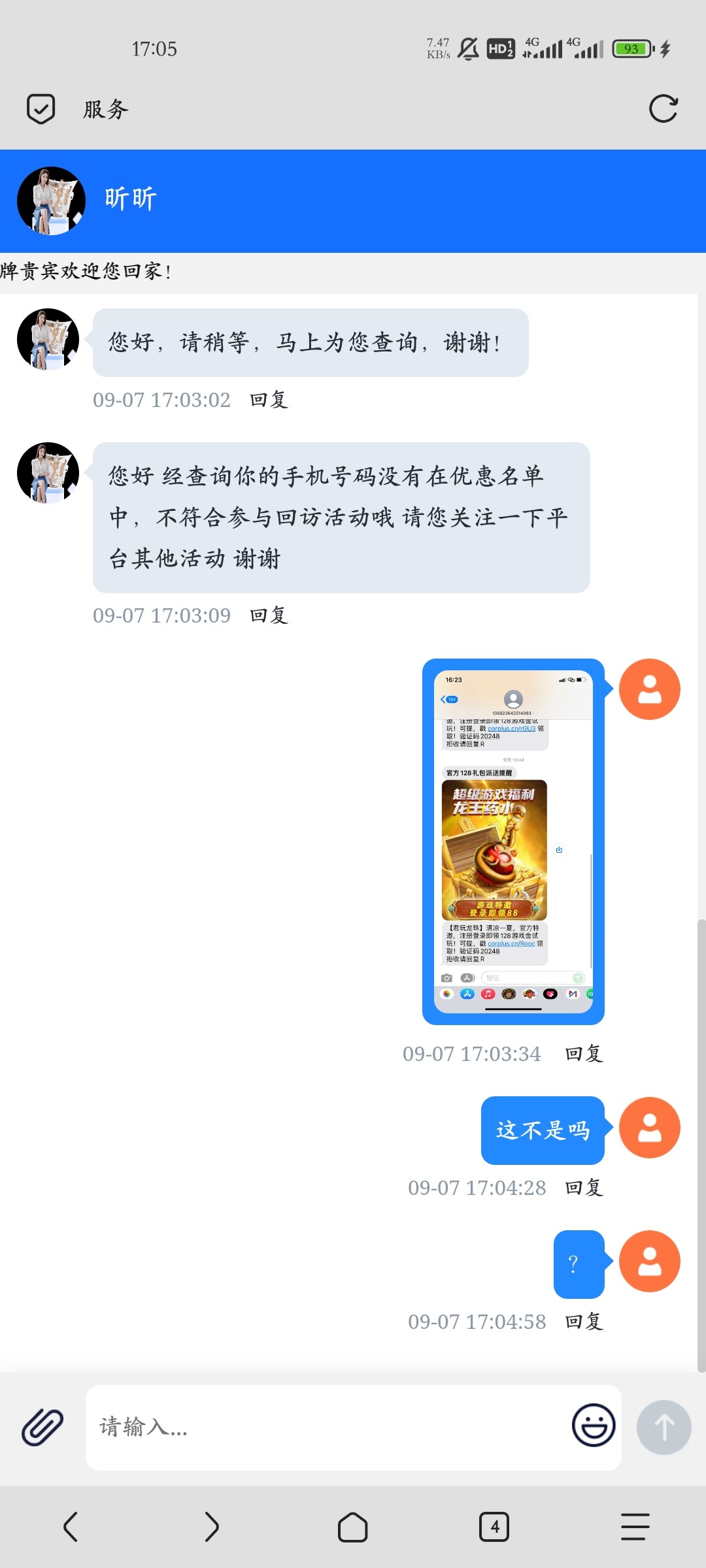Viewport: 706px width, 1568px height.
Task: Open the browser home page
Action: tap(352, 1527)
